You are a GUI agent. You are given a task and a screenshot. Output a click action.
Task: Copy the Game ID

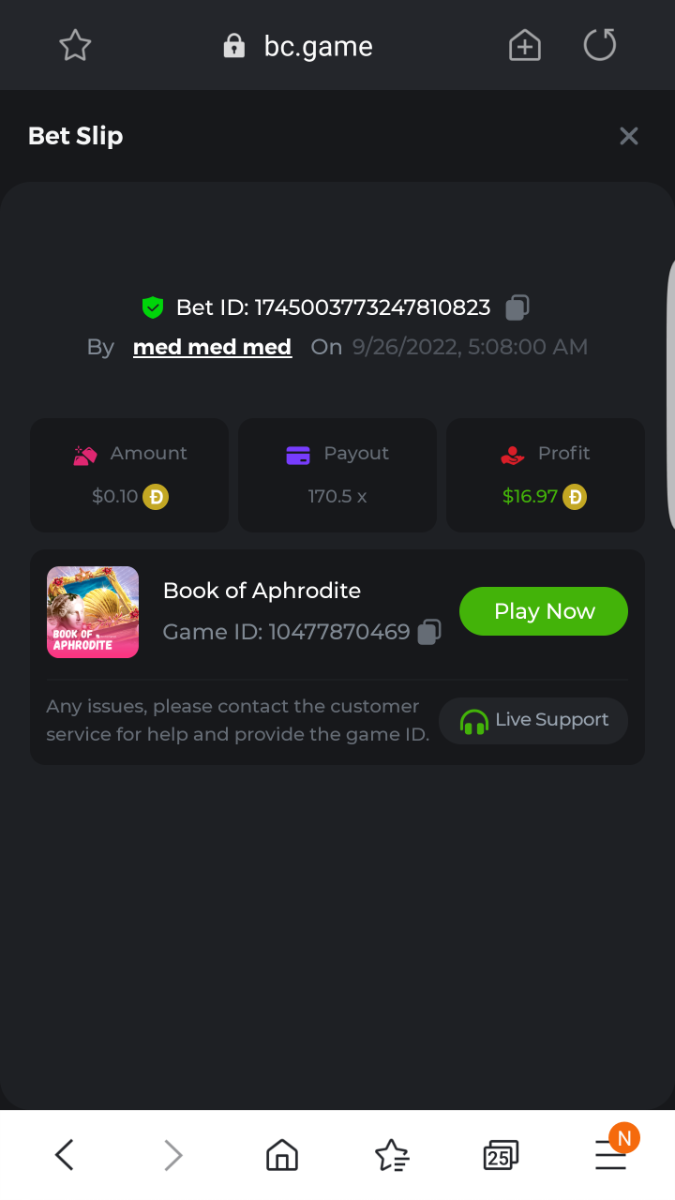point(429,632)
